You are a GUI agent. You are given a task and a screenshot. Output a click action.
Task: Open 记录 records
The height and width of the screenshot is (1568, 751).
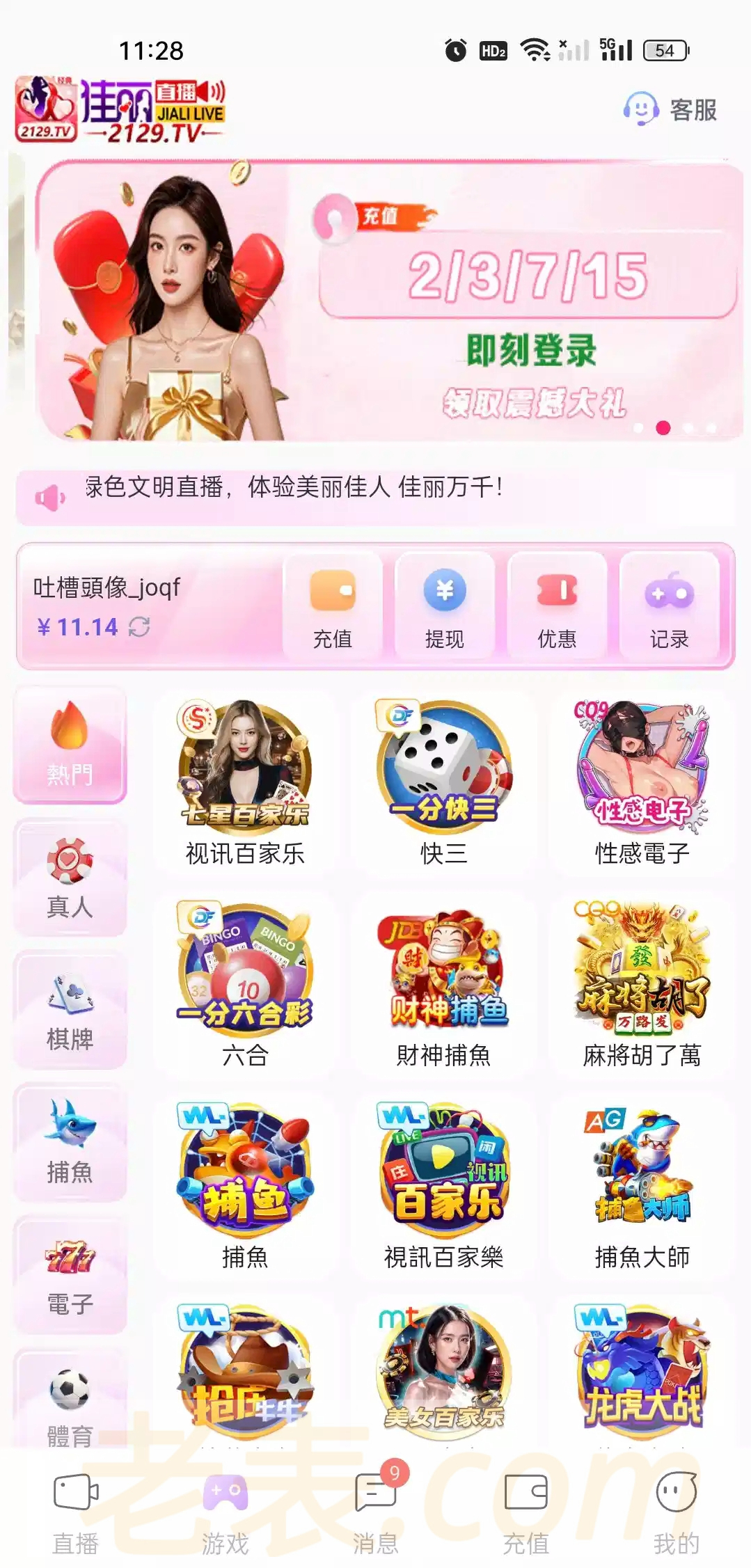(669, 605)
